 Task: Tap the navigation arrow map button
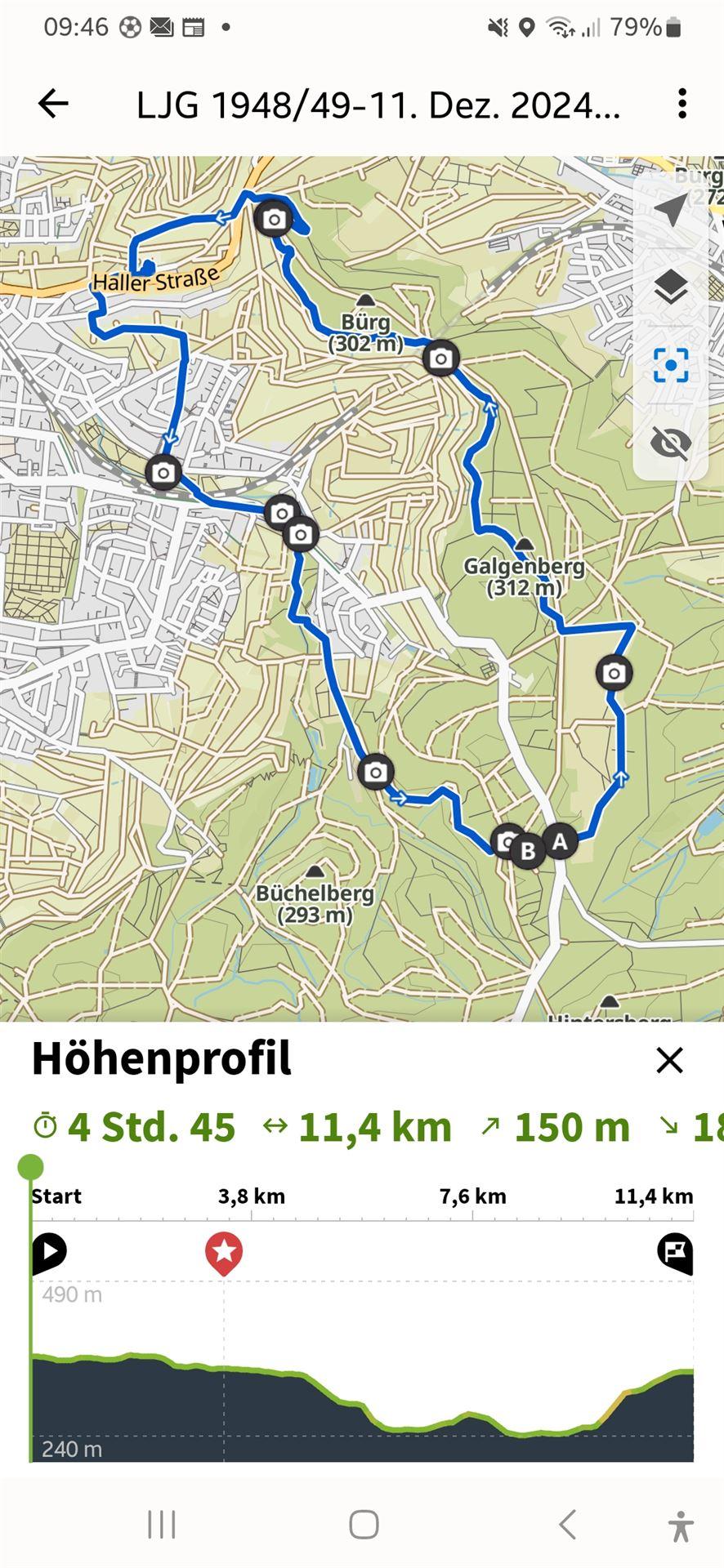(x=670, y=209)
